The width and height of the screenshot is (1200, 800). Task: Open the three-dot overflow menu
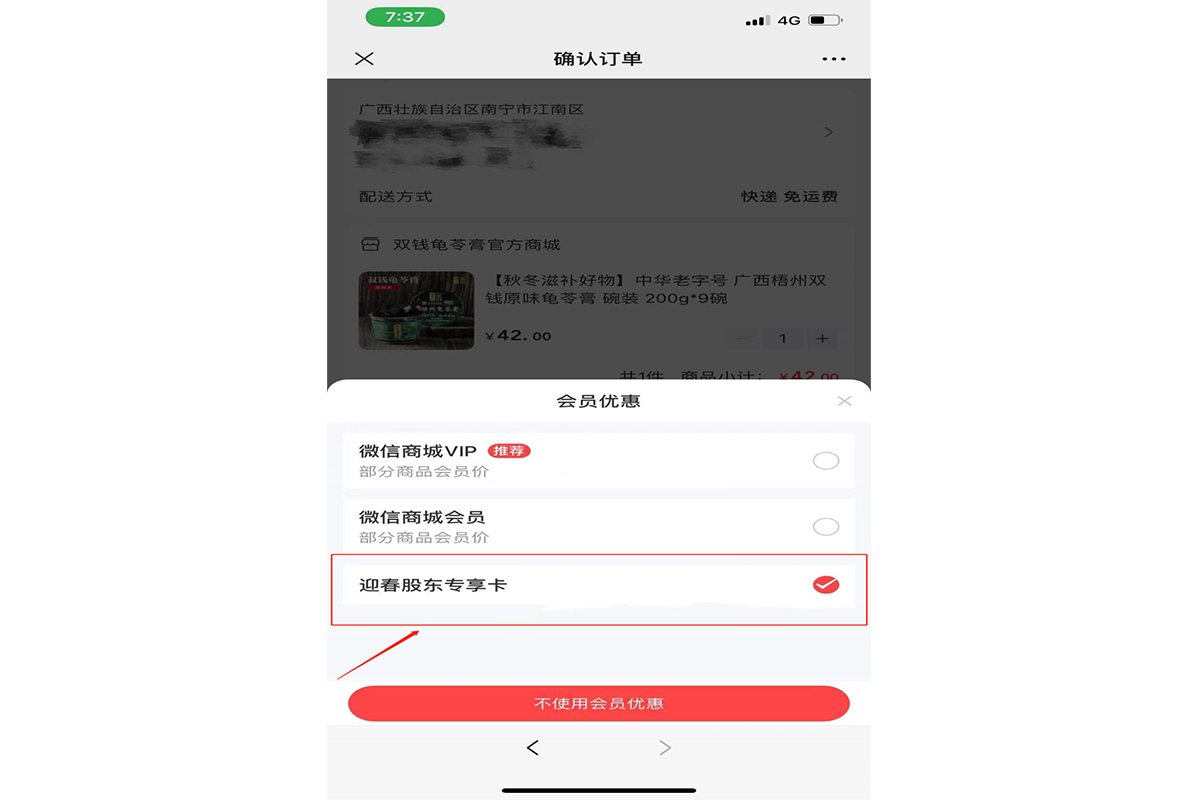833,59
